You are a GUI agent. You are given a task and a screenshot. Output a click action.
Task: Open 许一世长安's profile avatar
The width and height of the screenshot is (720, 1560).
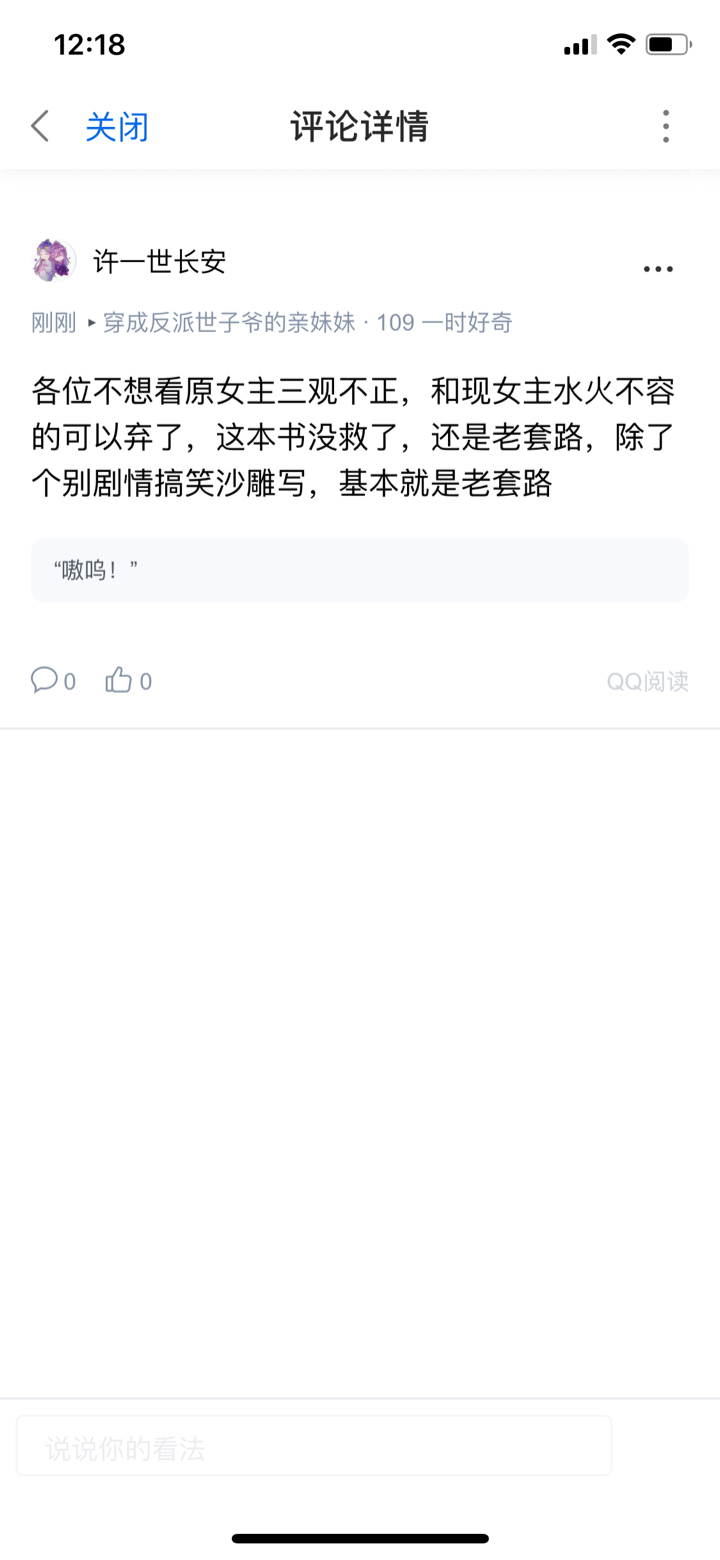coord(54,262)
